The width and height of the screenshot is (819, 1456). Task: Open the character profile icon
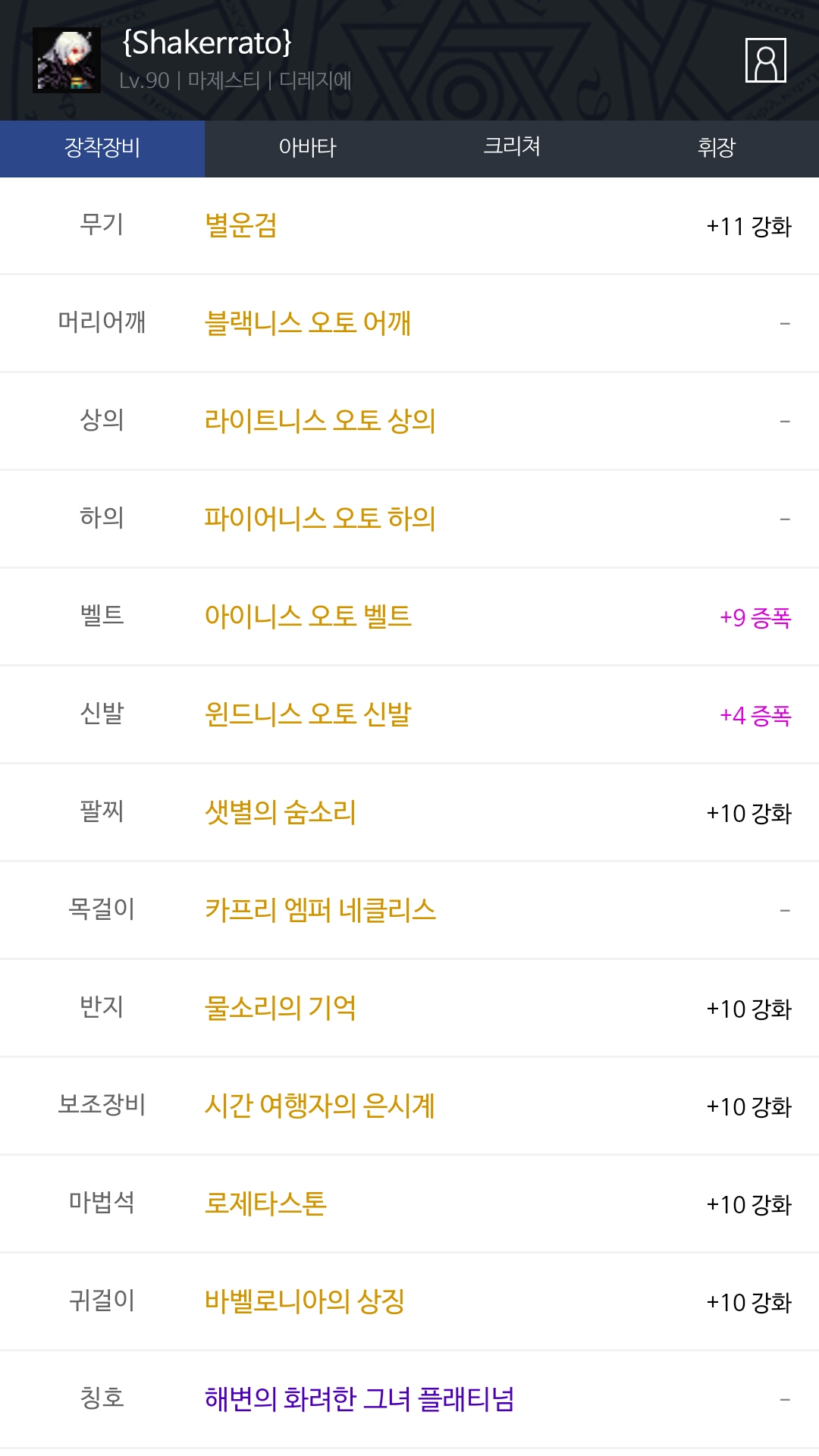[x=766, y=60]
